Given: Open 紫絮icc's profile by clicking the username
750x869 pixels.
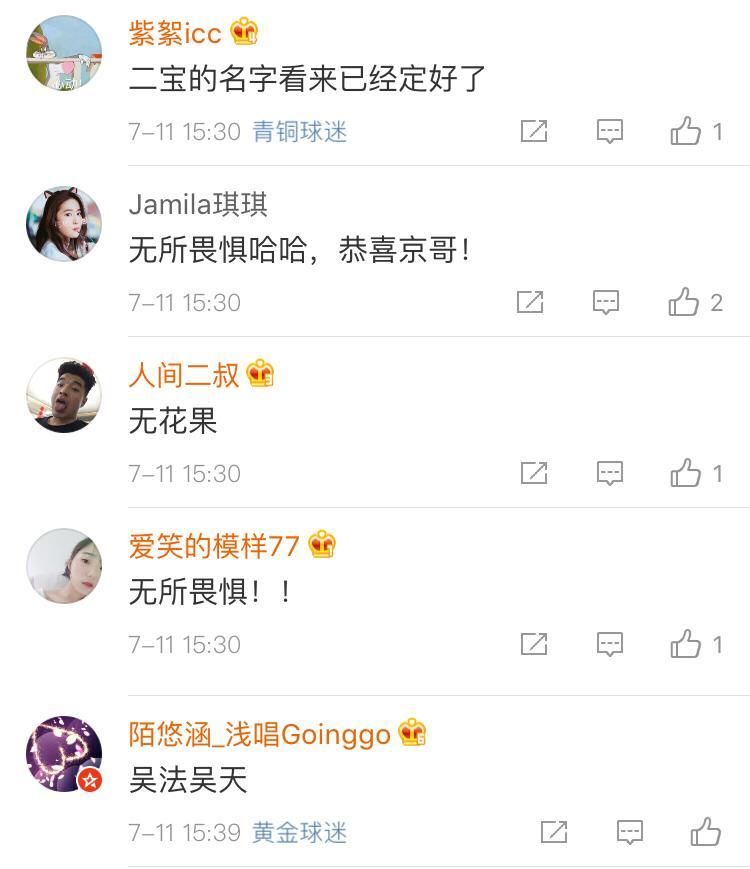Looking at the screenshot, I should [168, 31].
